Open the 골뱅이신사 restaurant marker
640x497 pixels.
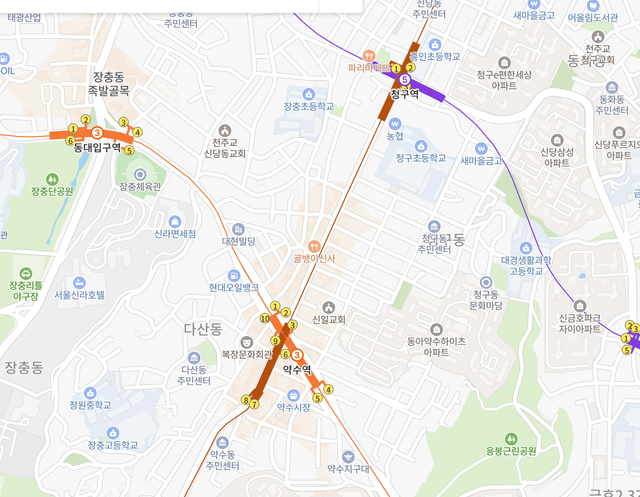click(313, 244)
